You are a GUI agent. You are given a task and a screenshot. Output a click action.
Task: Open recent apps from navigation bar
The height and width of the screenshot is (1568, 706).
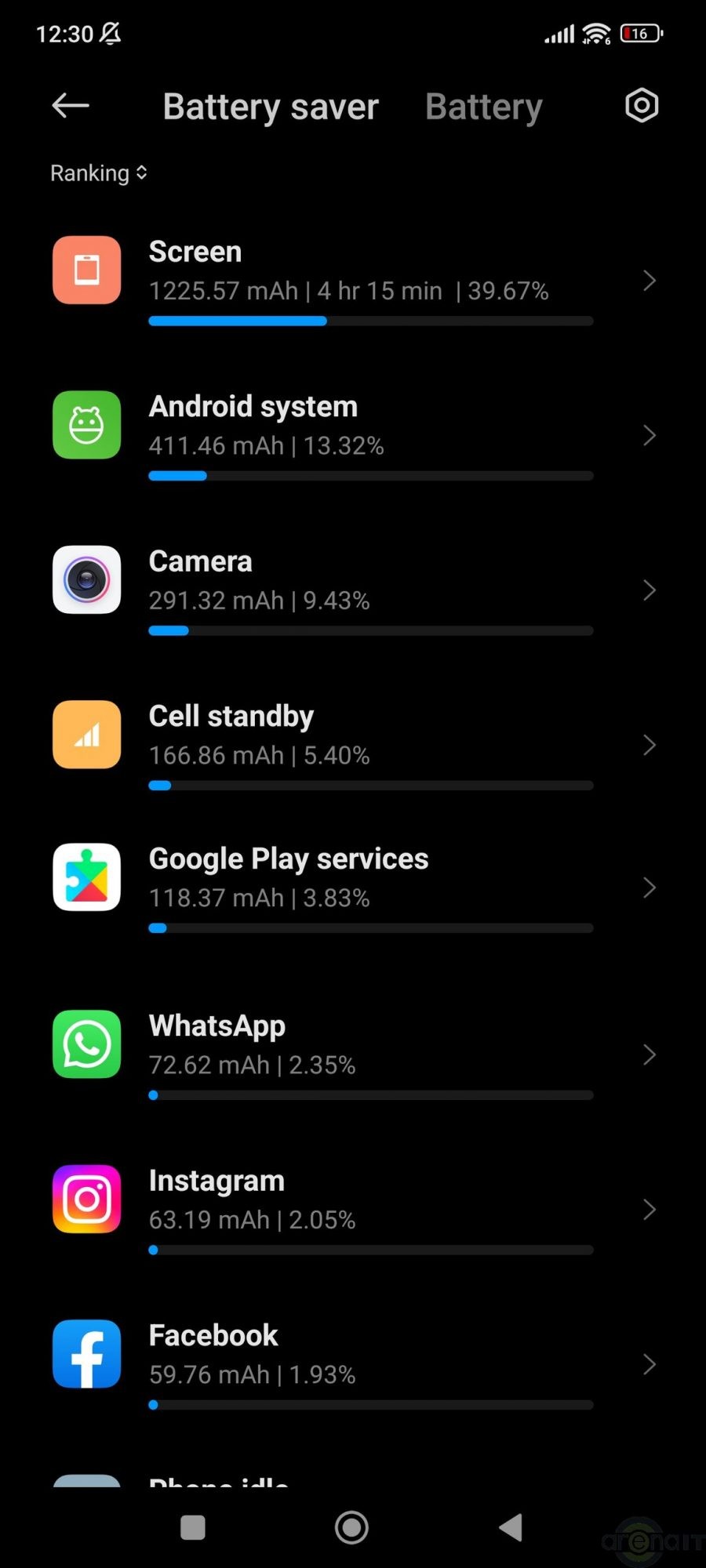pyautogui.click(x=193, y=1527)
